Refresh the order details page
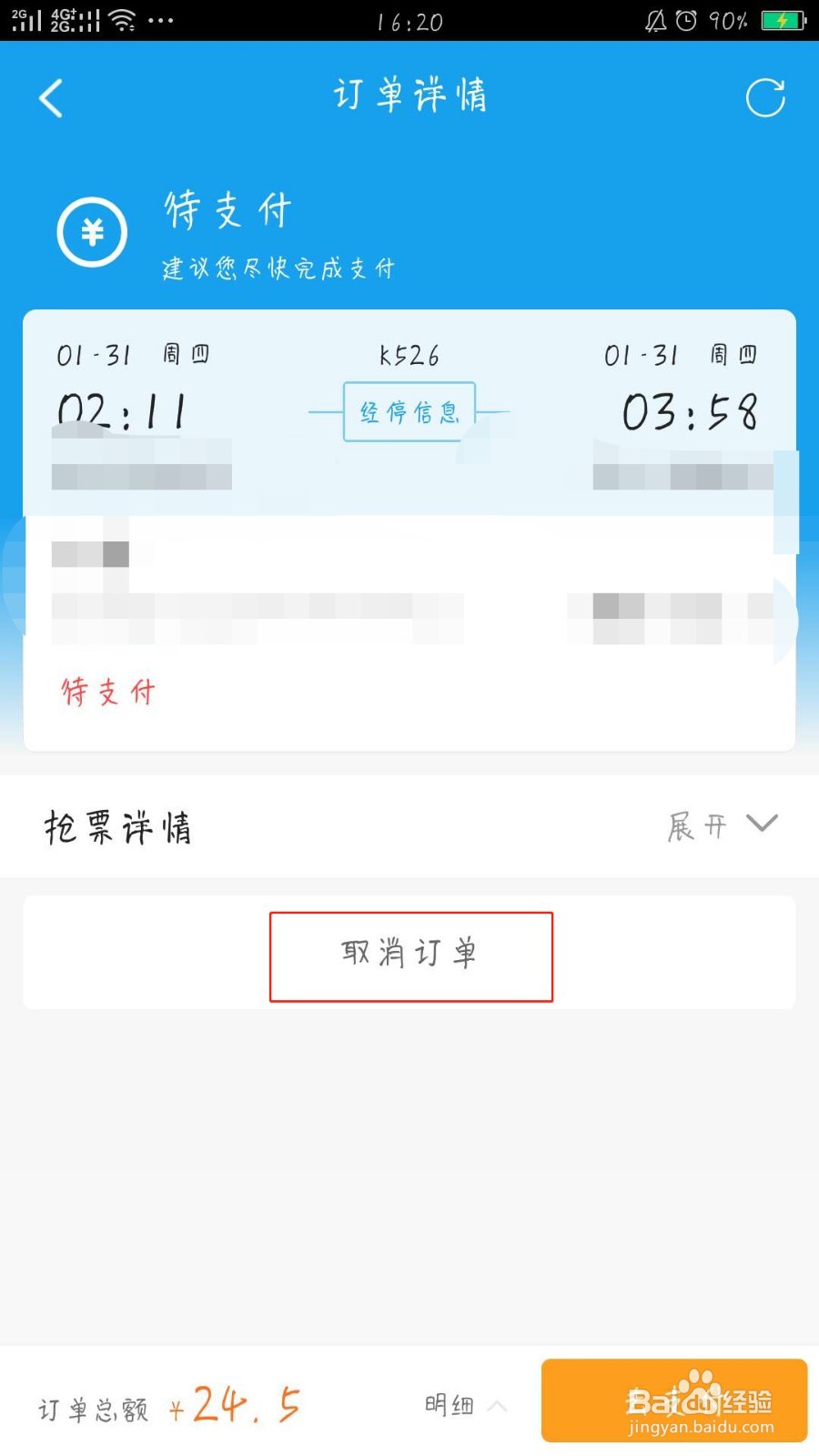This screenshot has width=819, height=1456. 765,96
